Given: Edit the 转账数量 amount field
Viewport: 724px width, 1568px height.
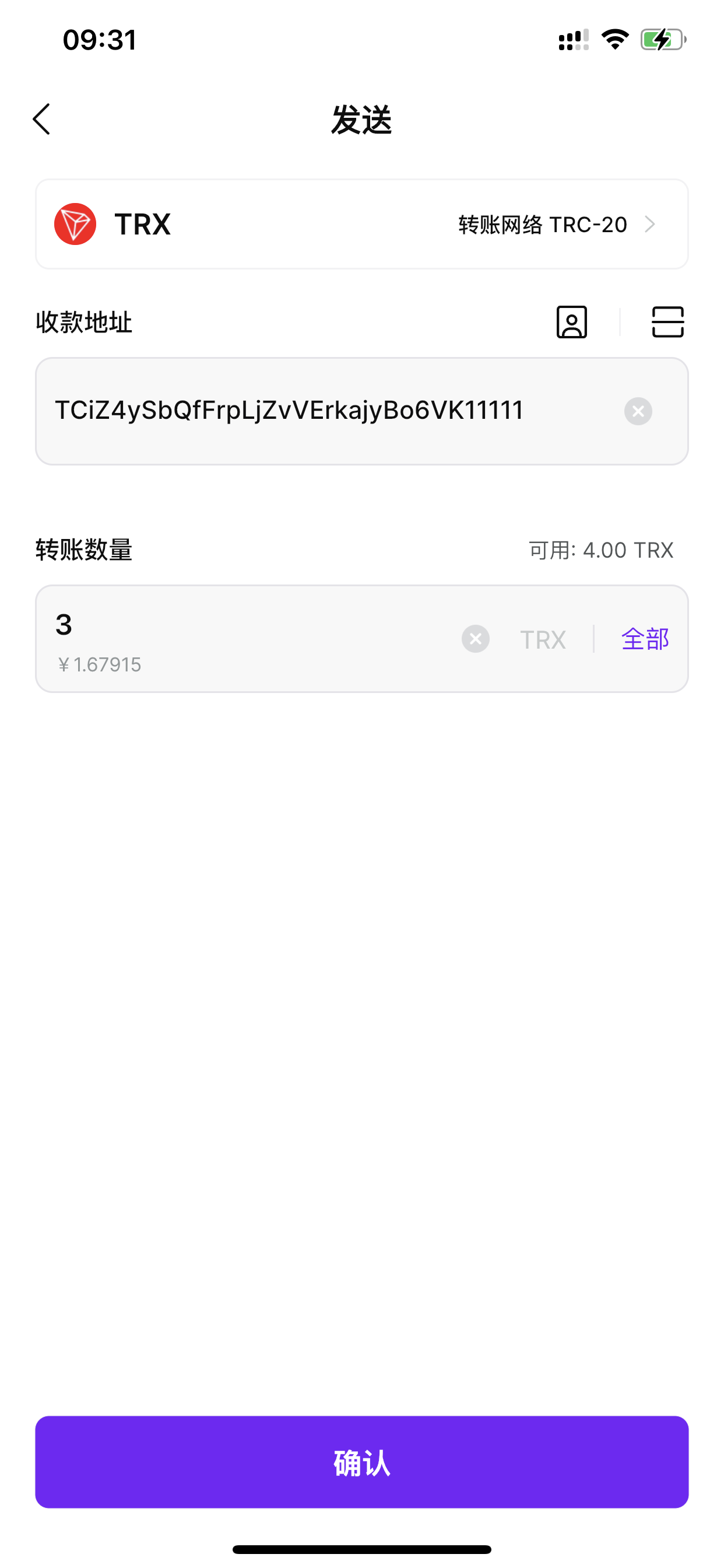Looking at the screenshot, I should tap(243, 626).
